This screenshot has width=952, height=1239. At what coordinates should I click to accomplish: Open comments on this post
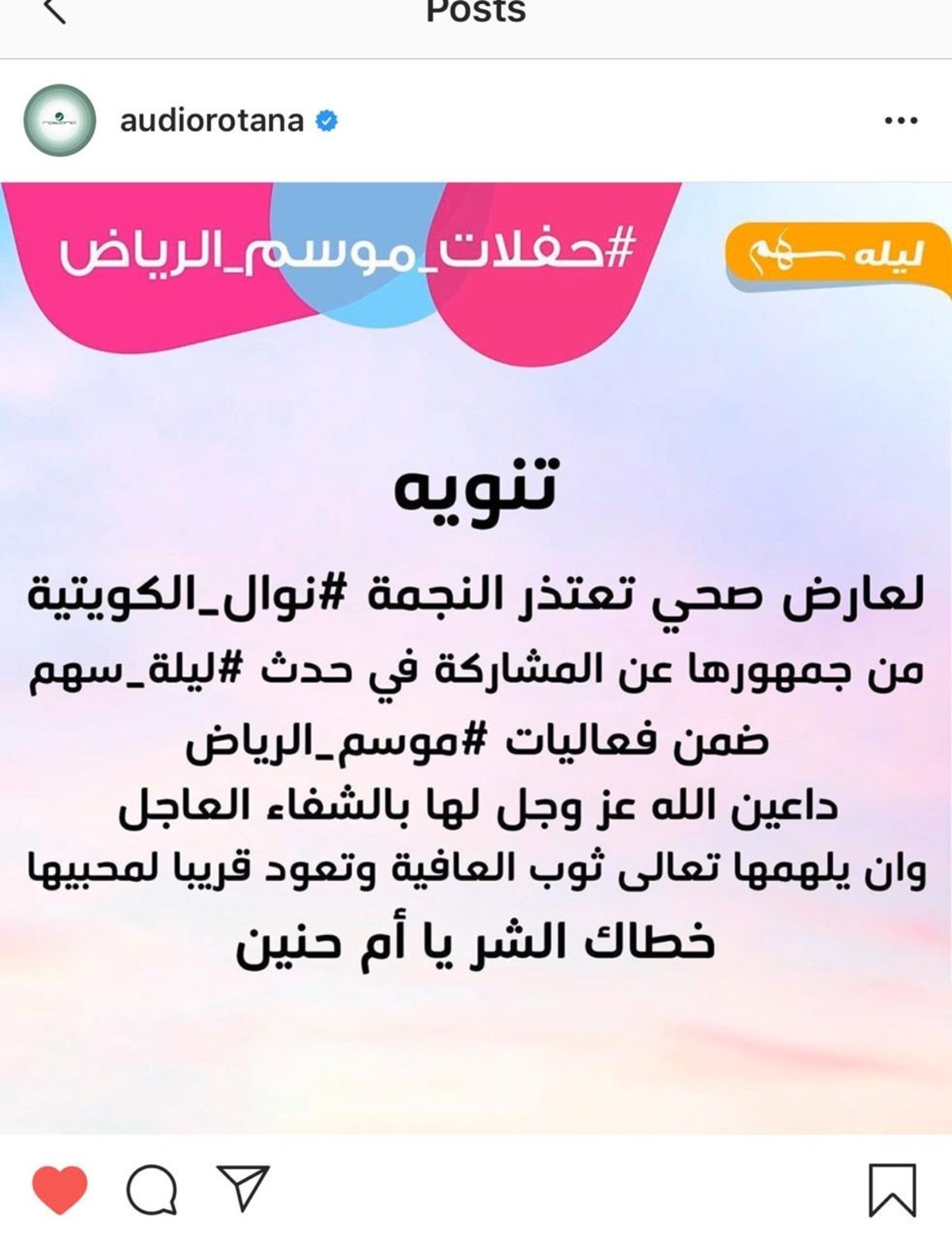click(x=152, y=1190)
